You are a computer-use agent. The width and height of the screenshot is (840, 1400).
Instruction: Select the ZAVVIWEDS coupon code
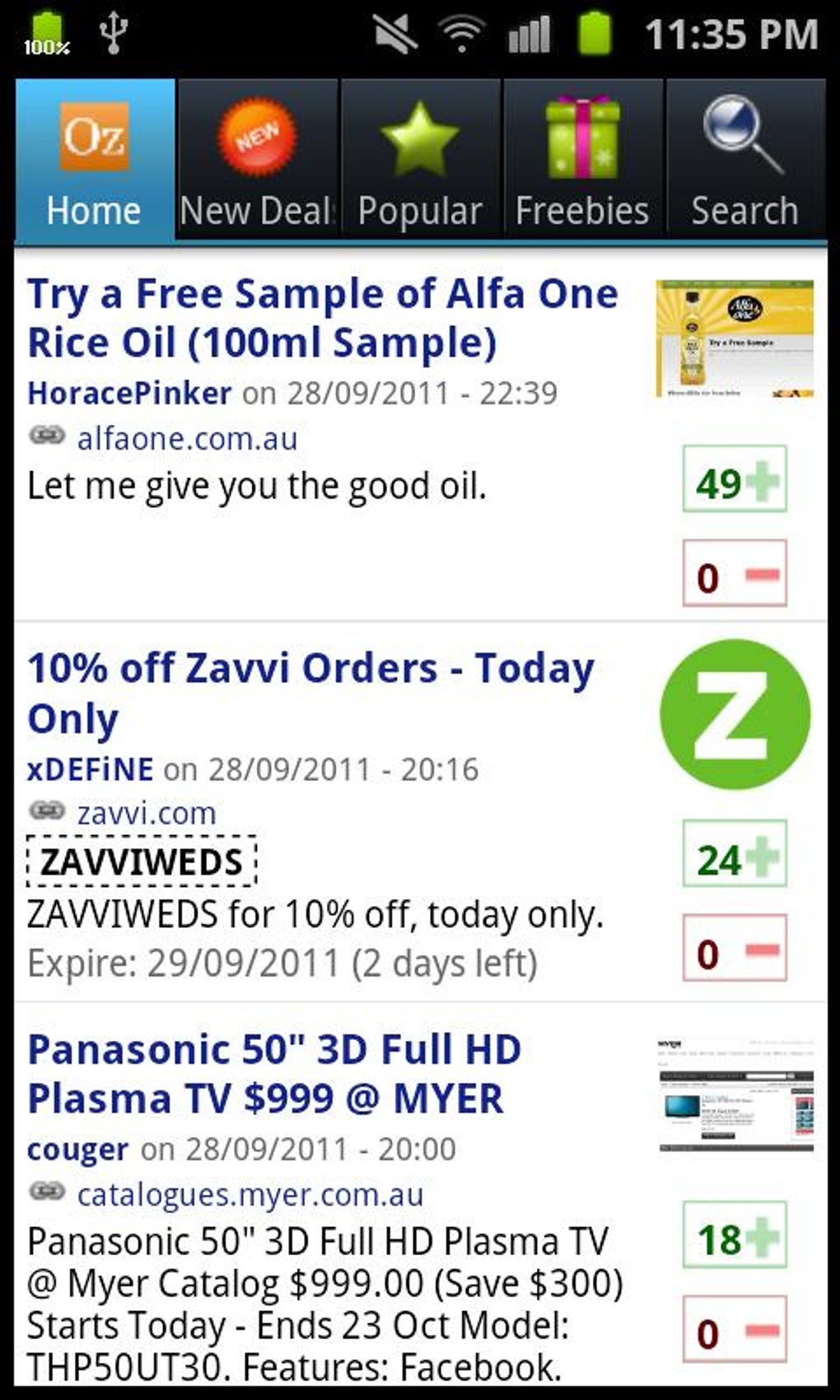[x=142, y=861]
